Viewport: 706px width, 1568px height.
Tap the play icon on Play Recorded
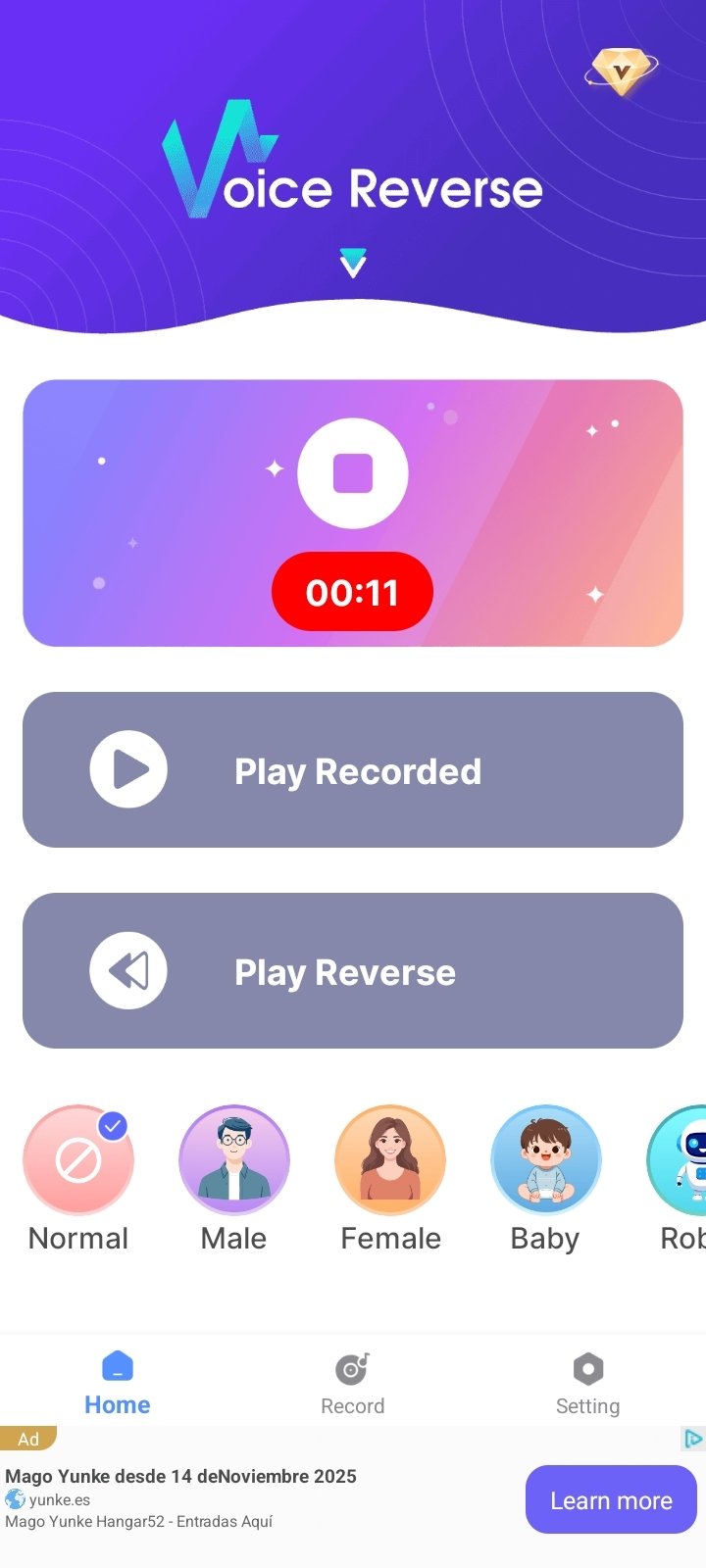pyautogui.click(x=128, y=770)
